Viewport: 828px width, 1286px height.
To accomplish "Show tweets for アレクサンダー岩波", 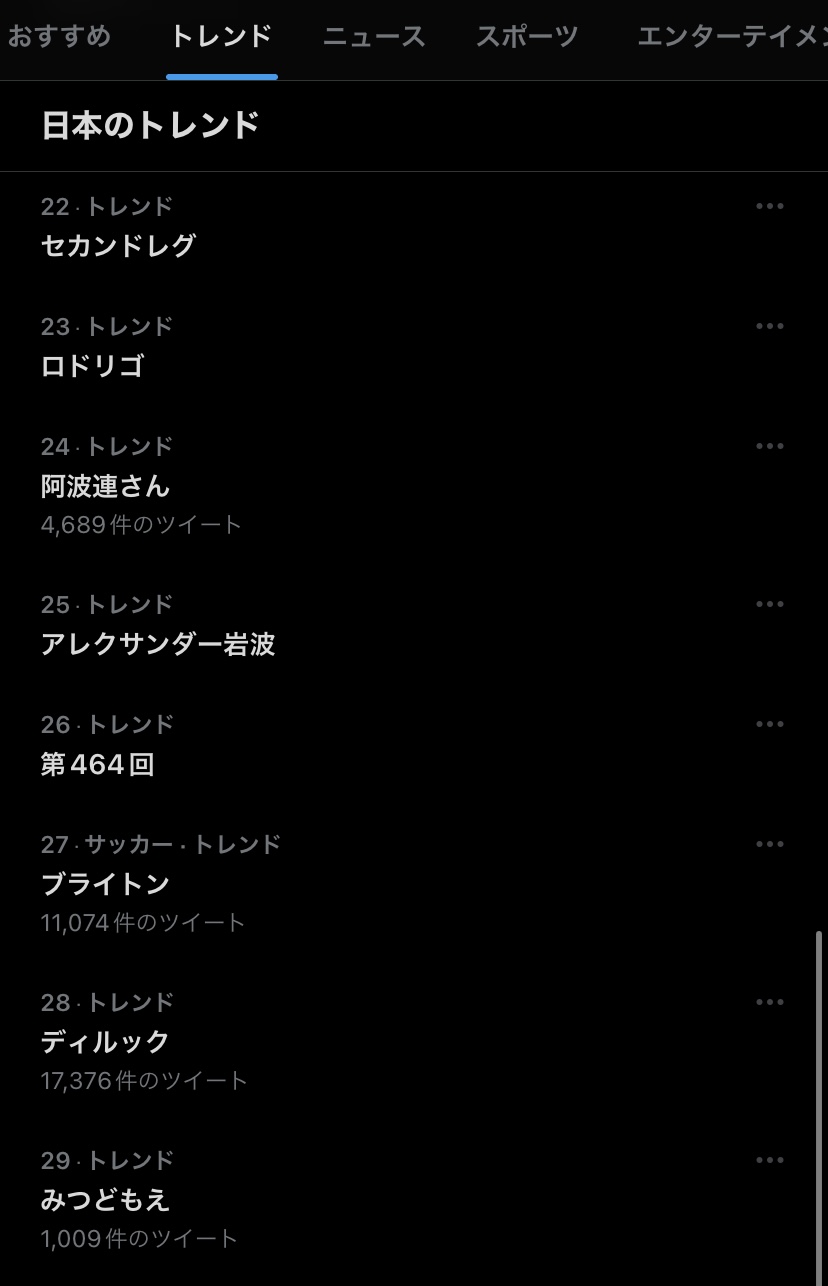I will coord(158,645).
